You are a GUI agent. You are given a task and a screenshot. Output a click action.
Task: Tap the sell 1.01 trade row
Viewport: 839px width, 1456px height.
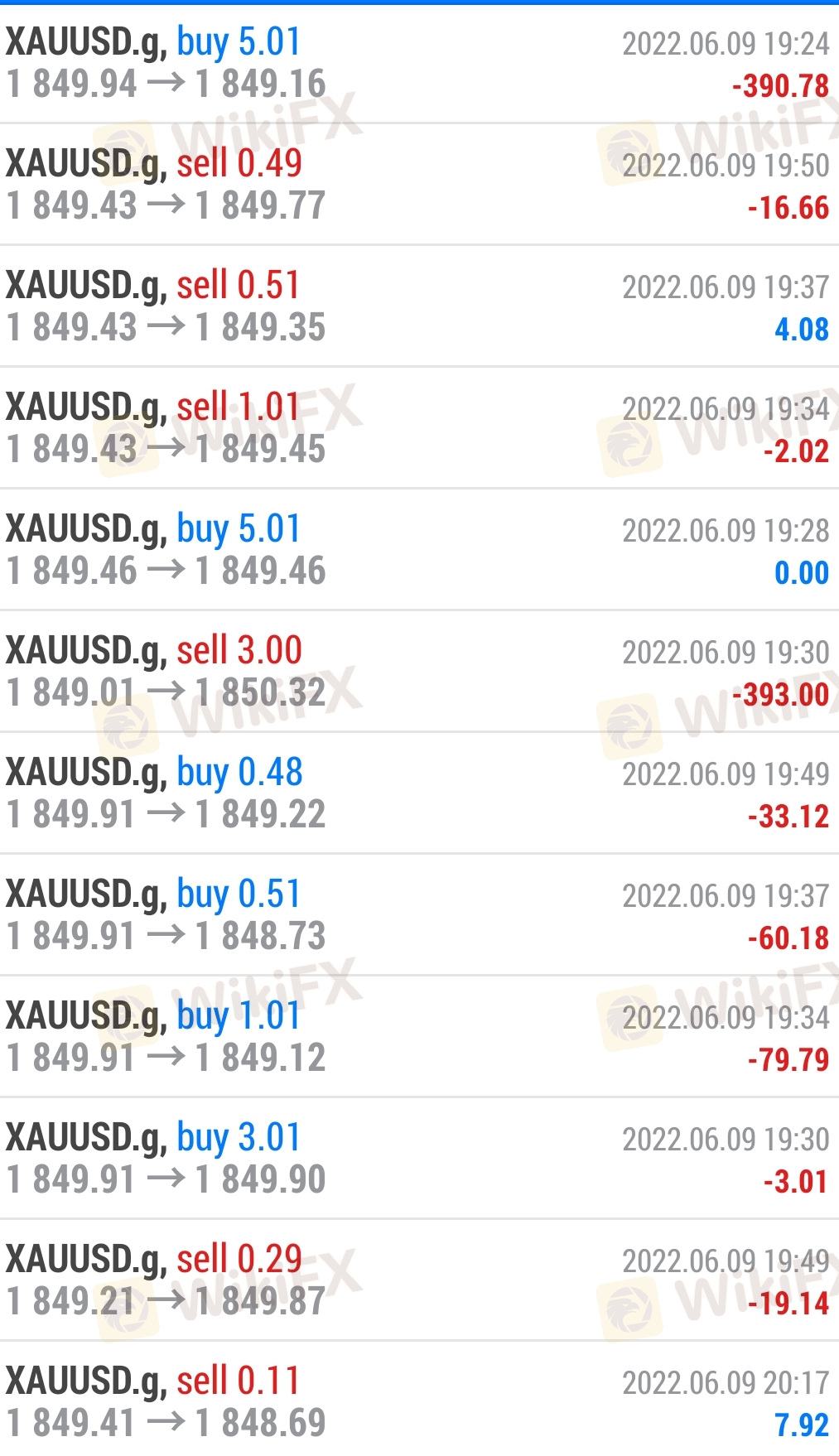click(419, 428)
